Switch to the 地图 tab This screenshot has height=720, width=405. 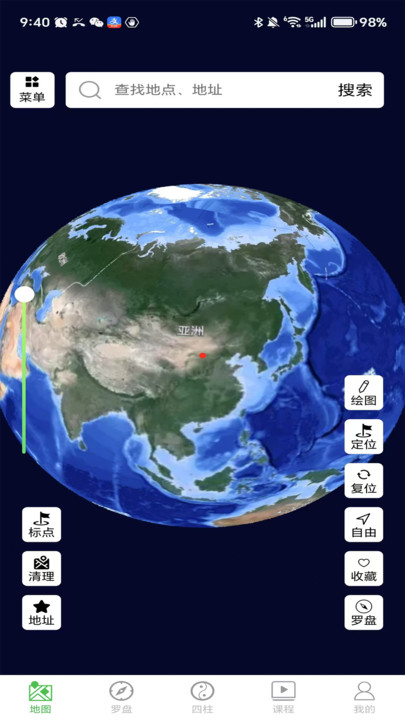pos(40,697)
